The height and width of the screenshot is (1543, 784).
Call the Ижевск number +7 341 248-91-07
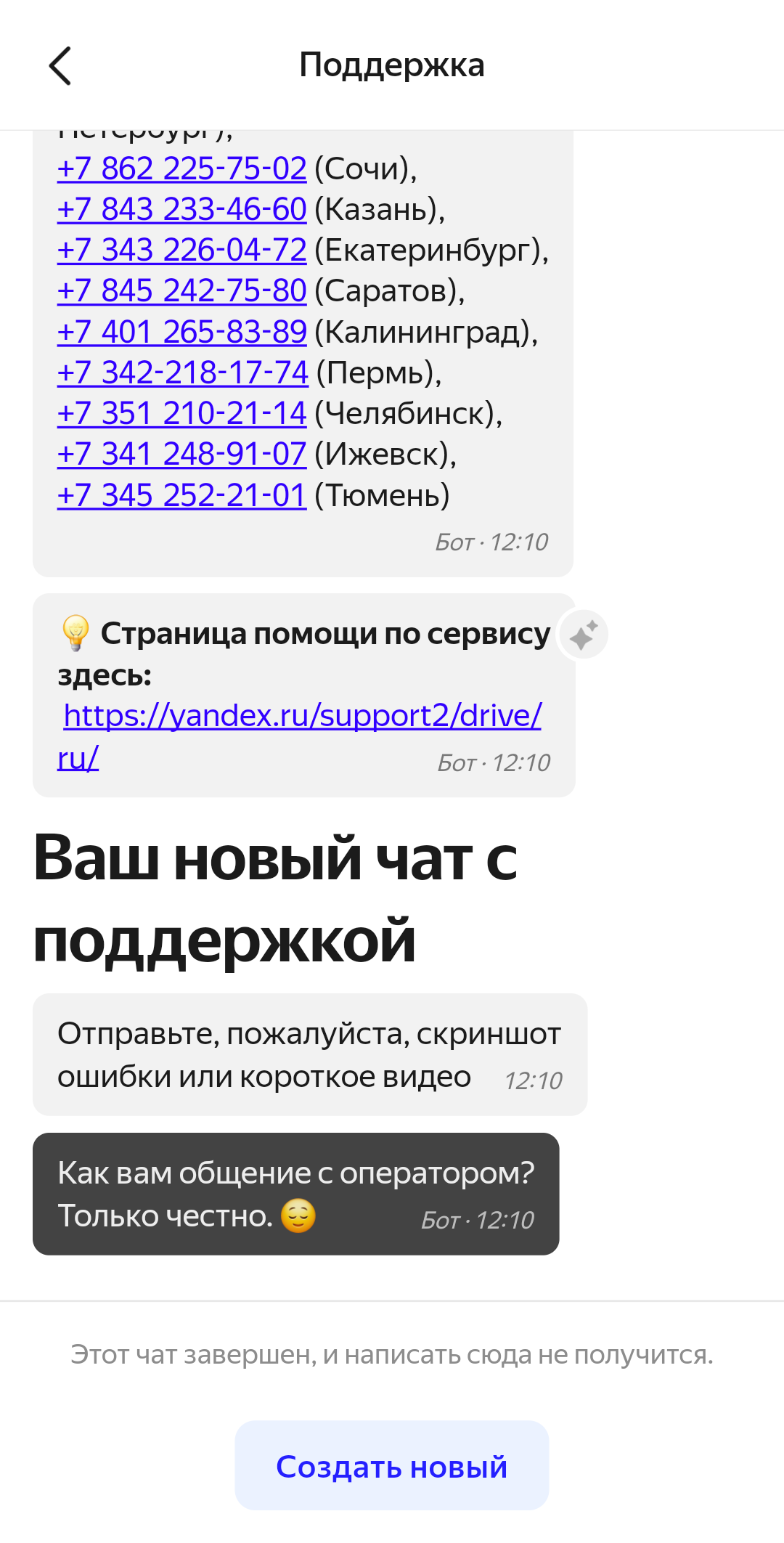coord(181,454)
